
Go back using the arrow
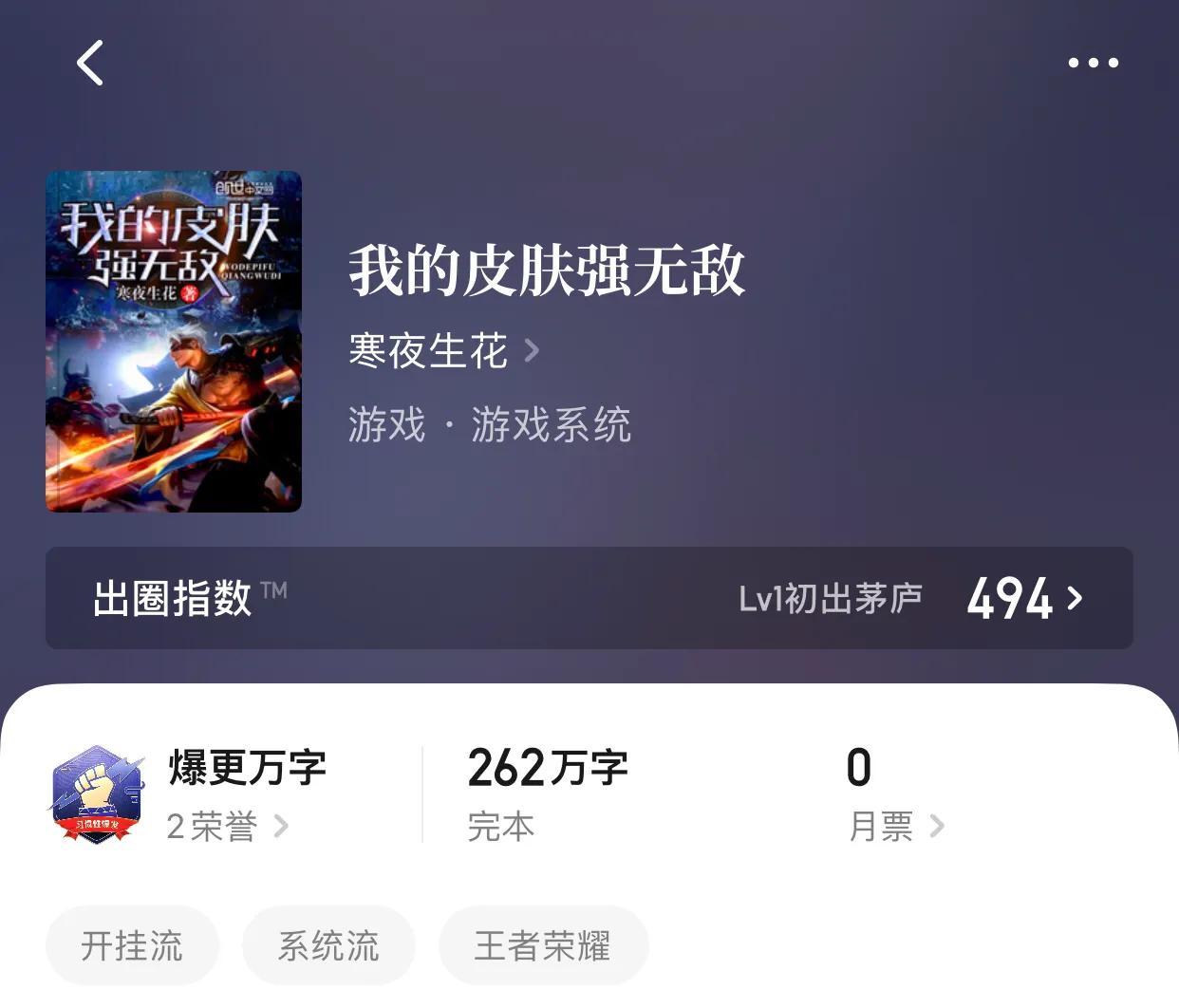coord(90,64)
